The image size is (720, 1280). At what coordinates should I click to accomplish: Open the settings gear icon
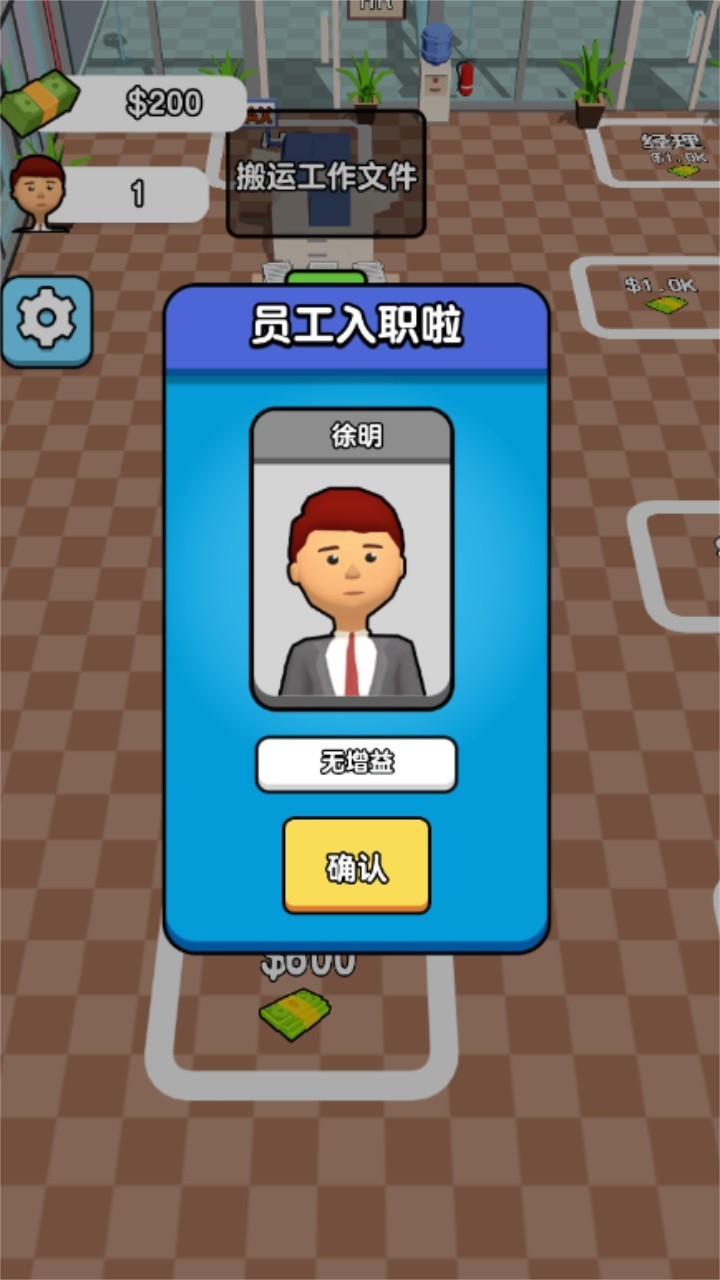click(x=47, y=321)
